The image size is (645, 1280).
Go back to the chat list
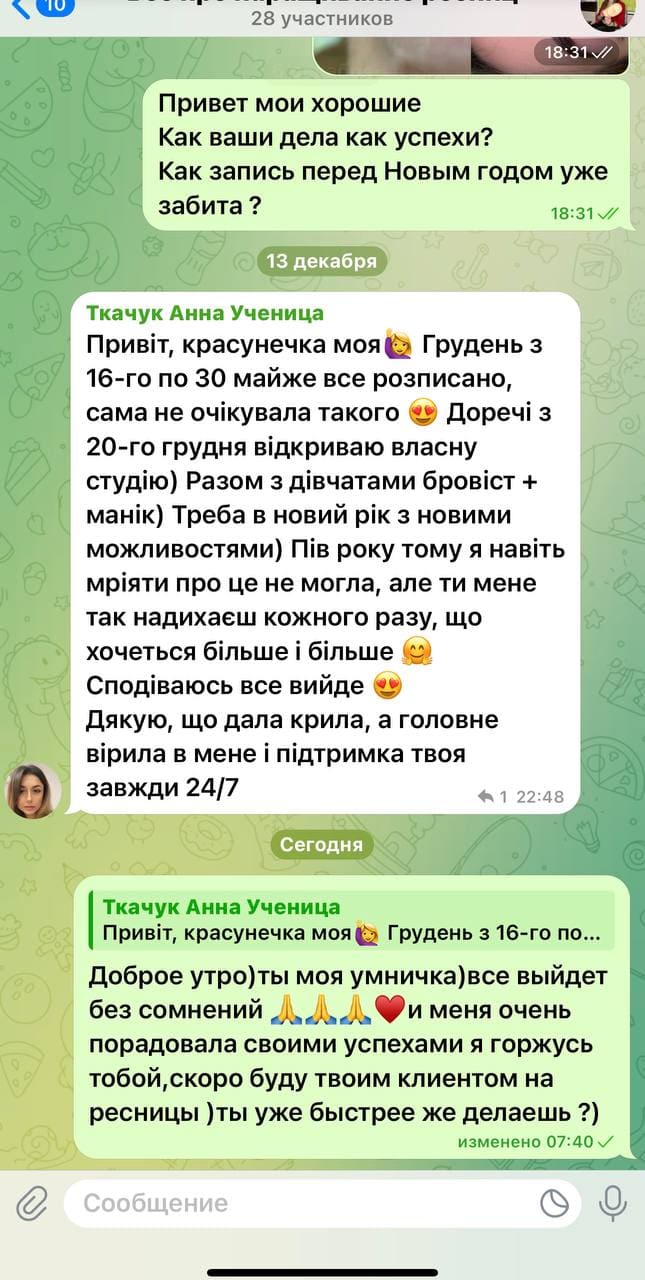coord(22,8)
